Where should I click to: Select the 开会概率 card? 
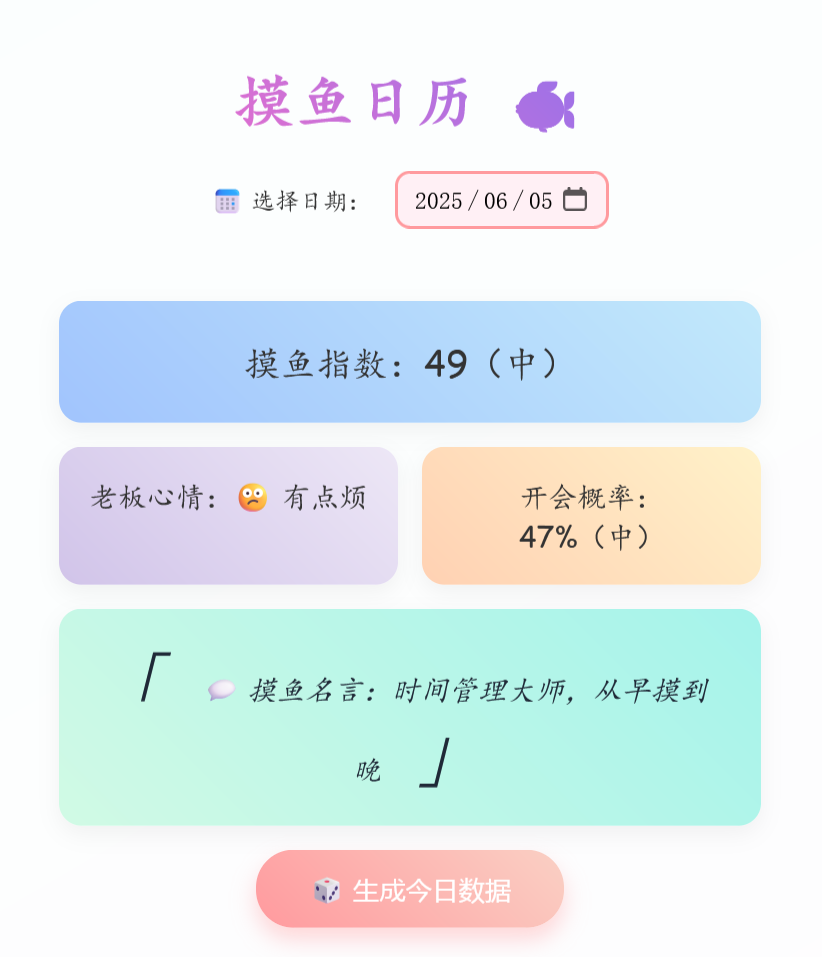590,515
